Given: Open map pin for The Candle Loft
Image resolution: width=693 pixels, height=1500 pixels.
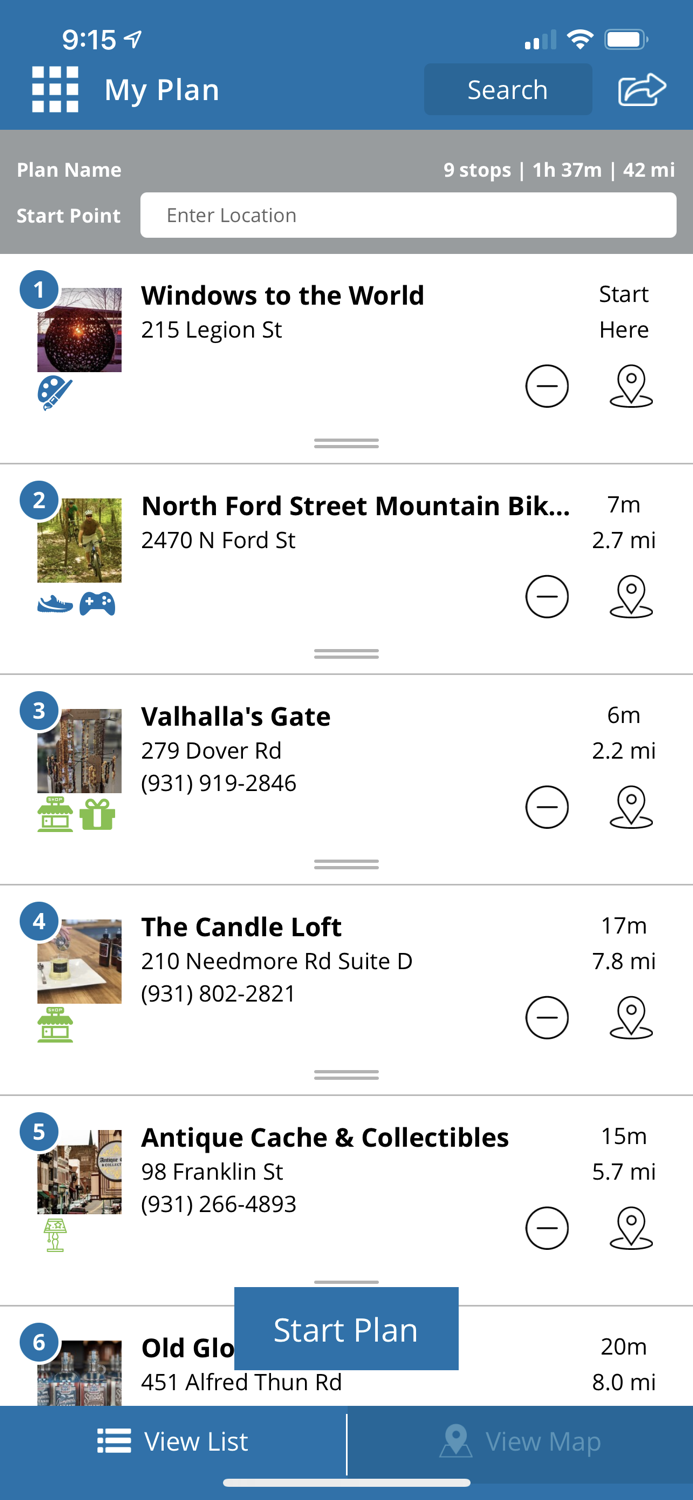Looking at the screenshot, I should [x=631, y=1018].
